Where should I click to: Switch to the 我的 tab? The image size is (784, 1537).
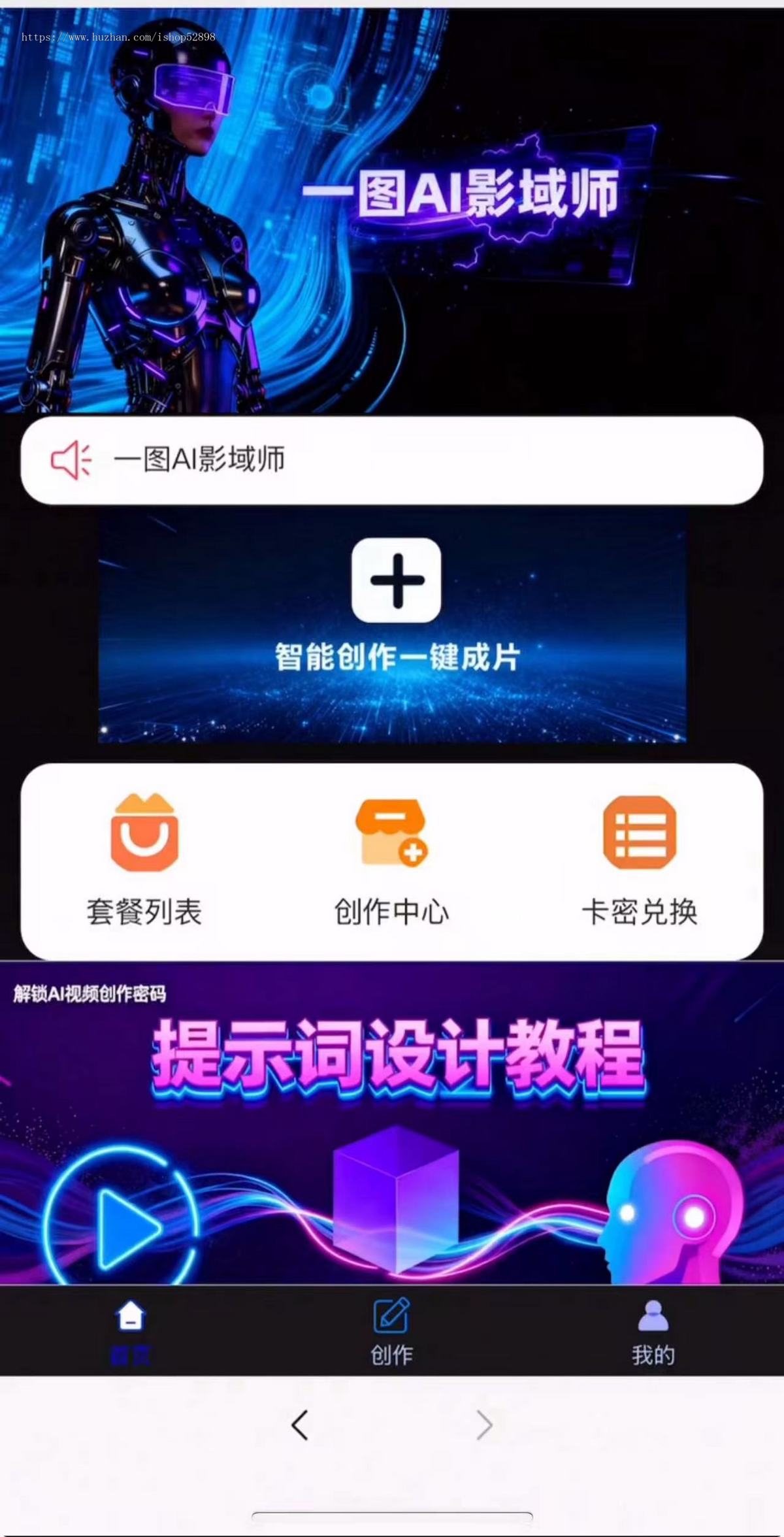point(653,1356)
